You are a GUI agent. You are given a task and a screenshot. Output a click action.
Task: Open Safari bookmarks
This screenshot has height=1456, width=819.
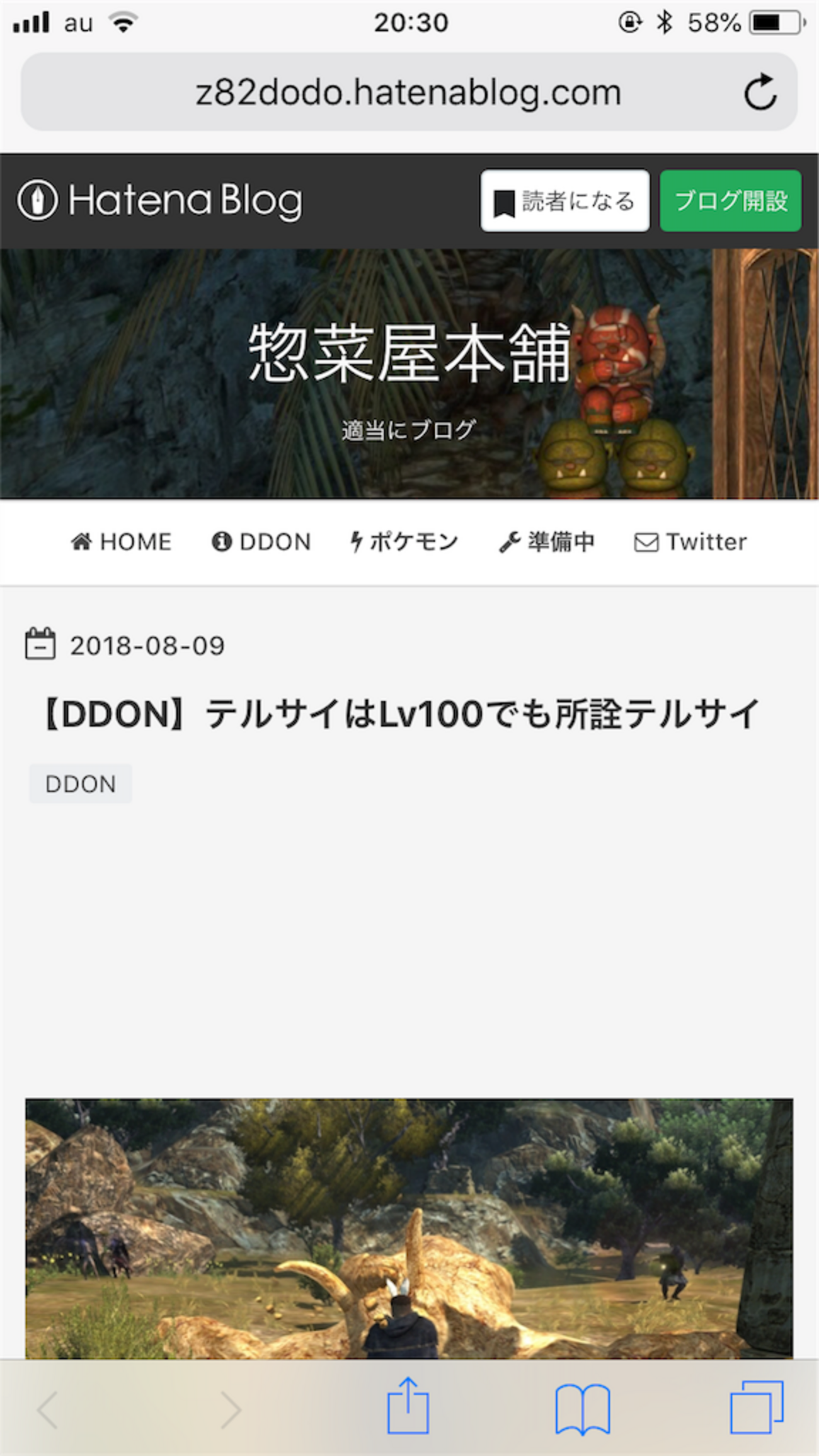[x=582, y=1409]
